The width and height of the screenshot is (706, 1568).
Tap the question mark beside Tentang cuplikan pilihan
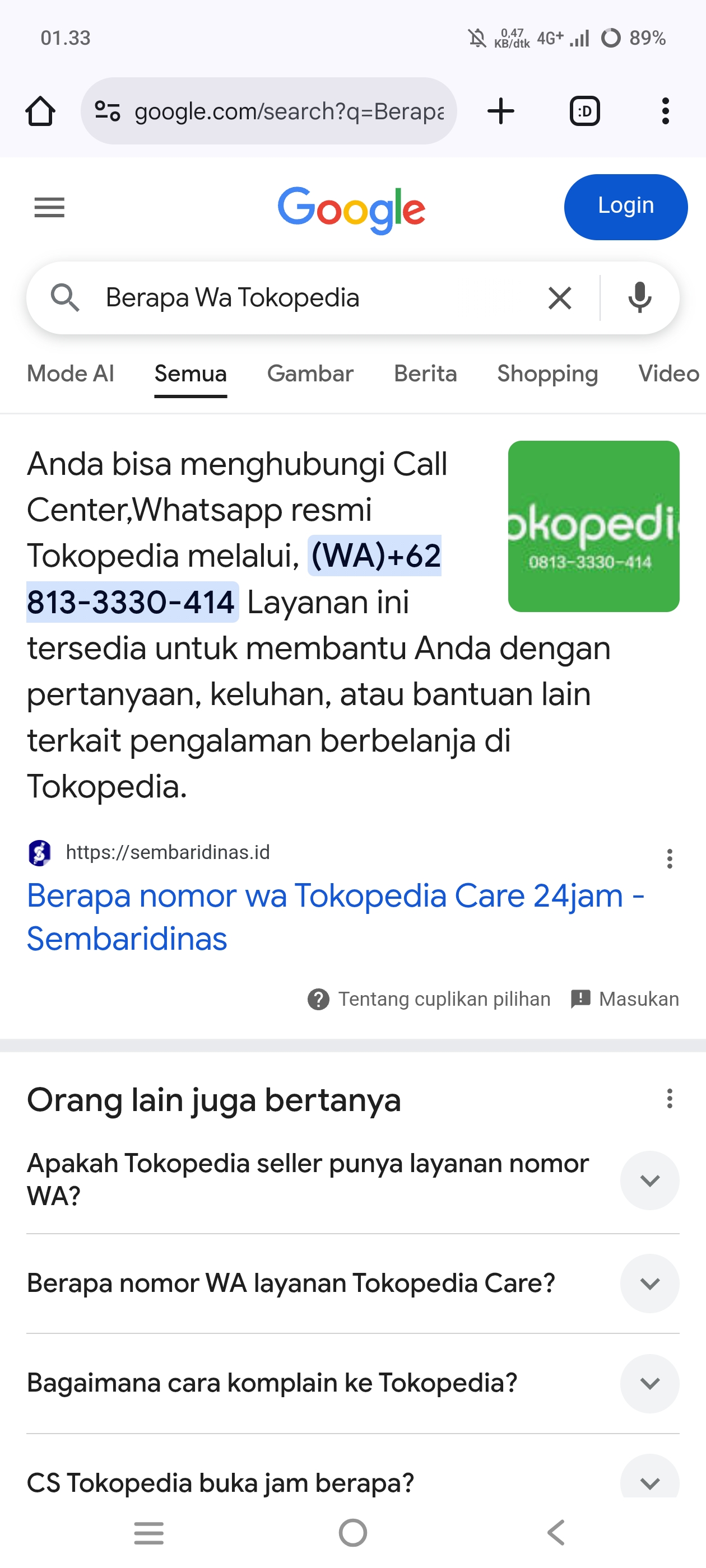[x=319, y=998]
